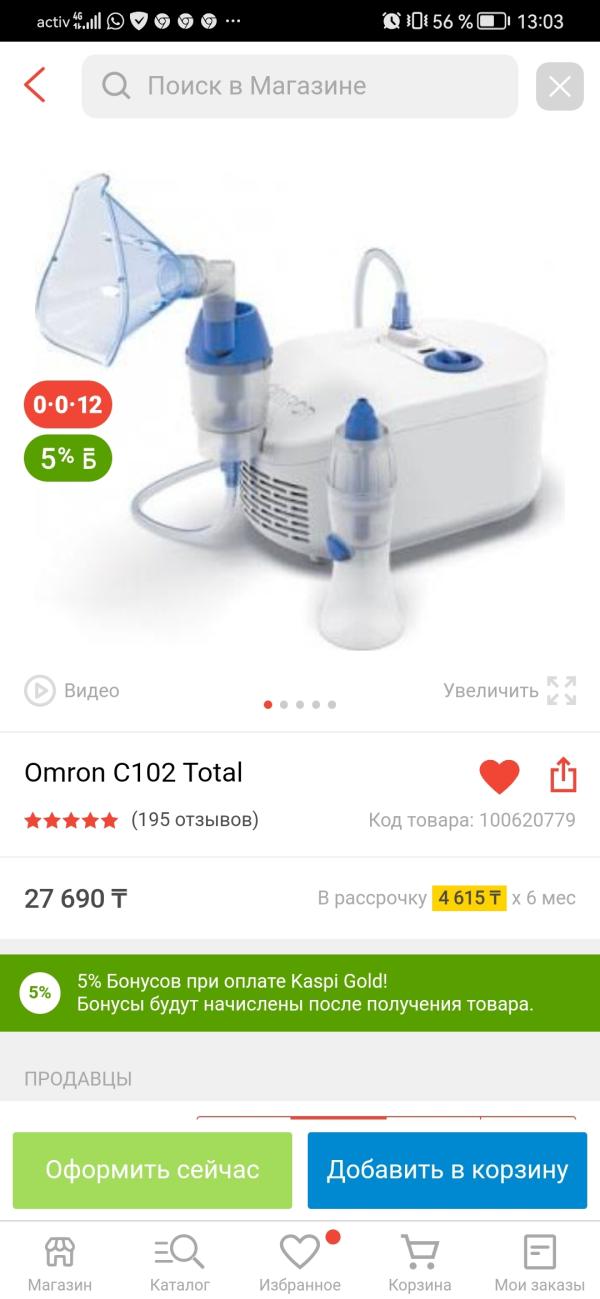600x1299 pixels.
Task: Share the Omron C102 Total product
Action: click(x=563, y=775)
